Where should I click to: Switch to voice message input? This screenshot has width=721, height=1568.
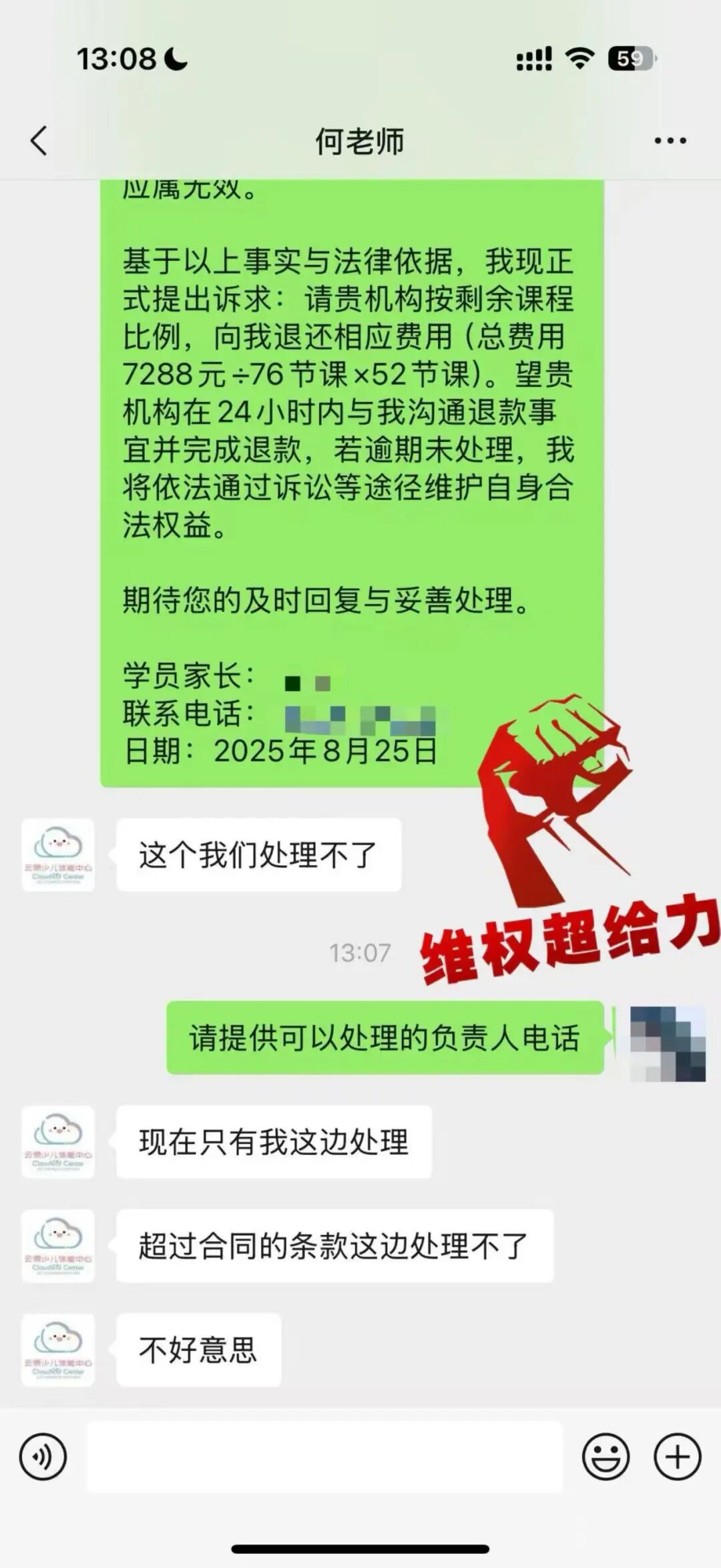43,1456
